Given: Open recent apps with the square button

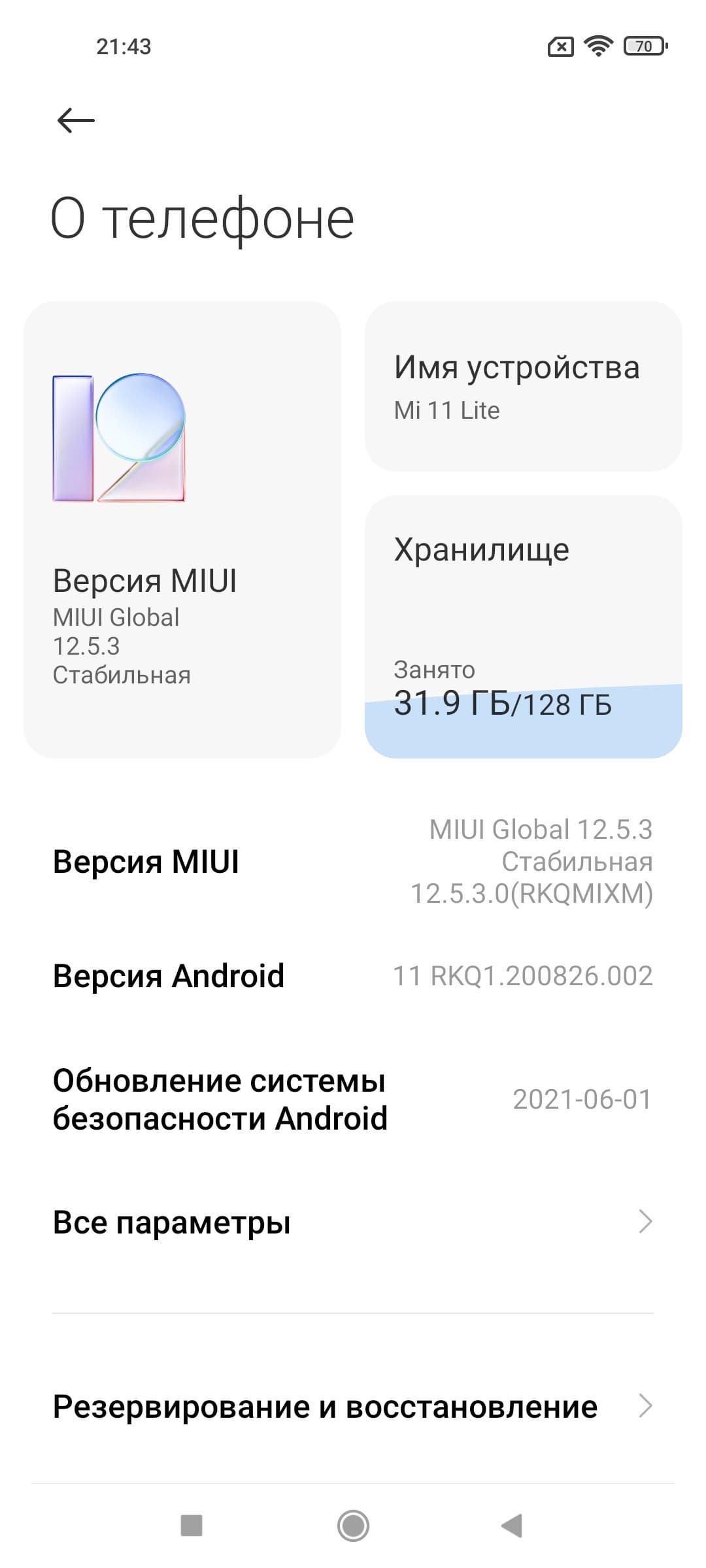Looking at the screenshot, I should pyautogui.click(x=192, y=1526).
